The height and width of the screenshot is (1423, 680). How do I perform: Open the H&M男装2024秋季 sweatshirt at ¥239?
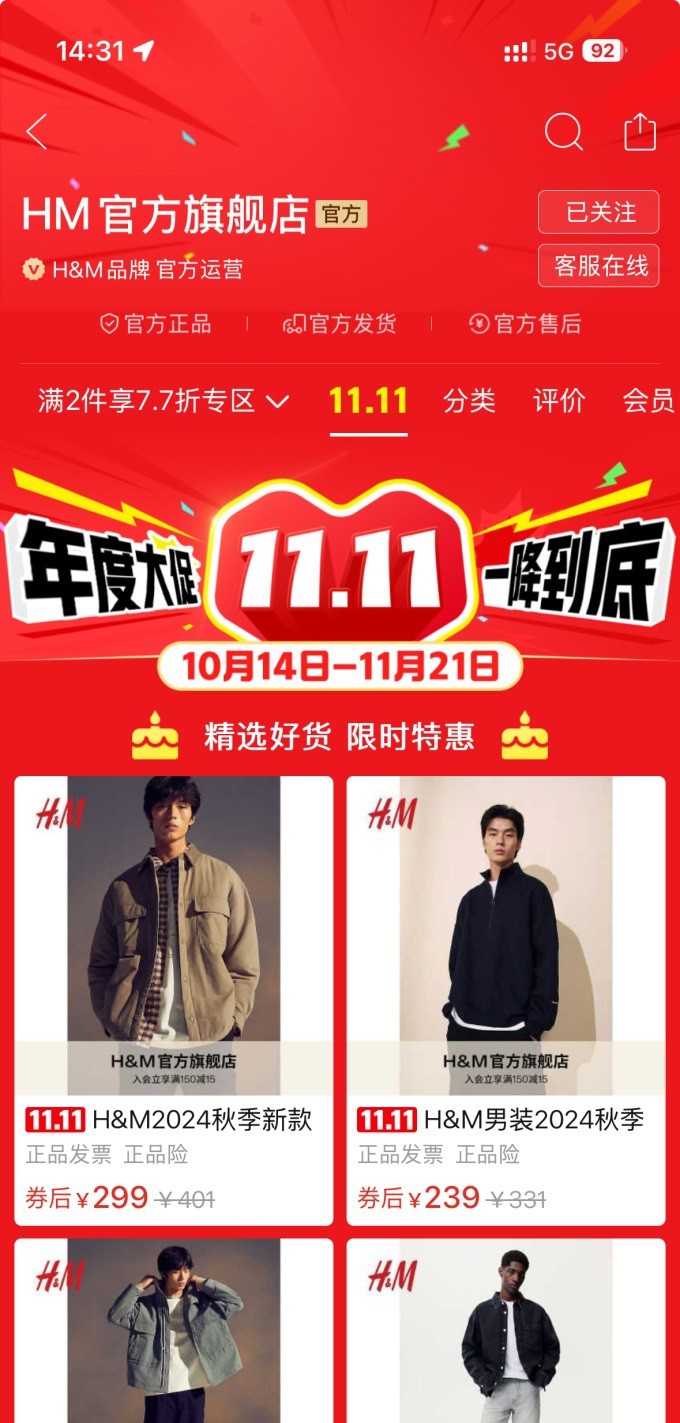click(506, 1000)
